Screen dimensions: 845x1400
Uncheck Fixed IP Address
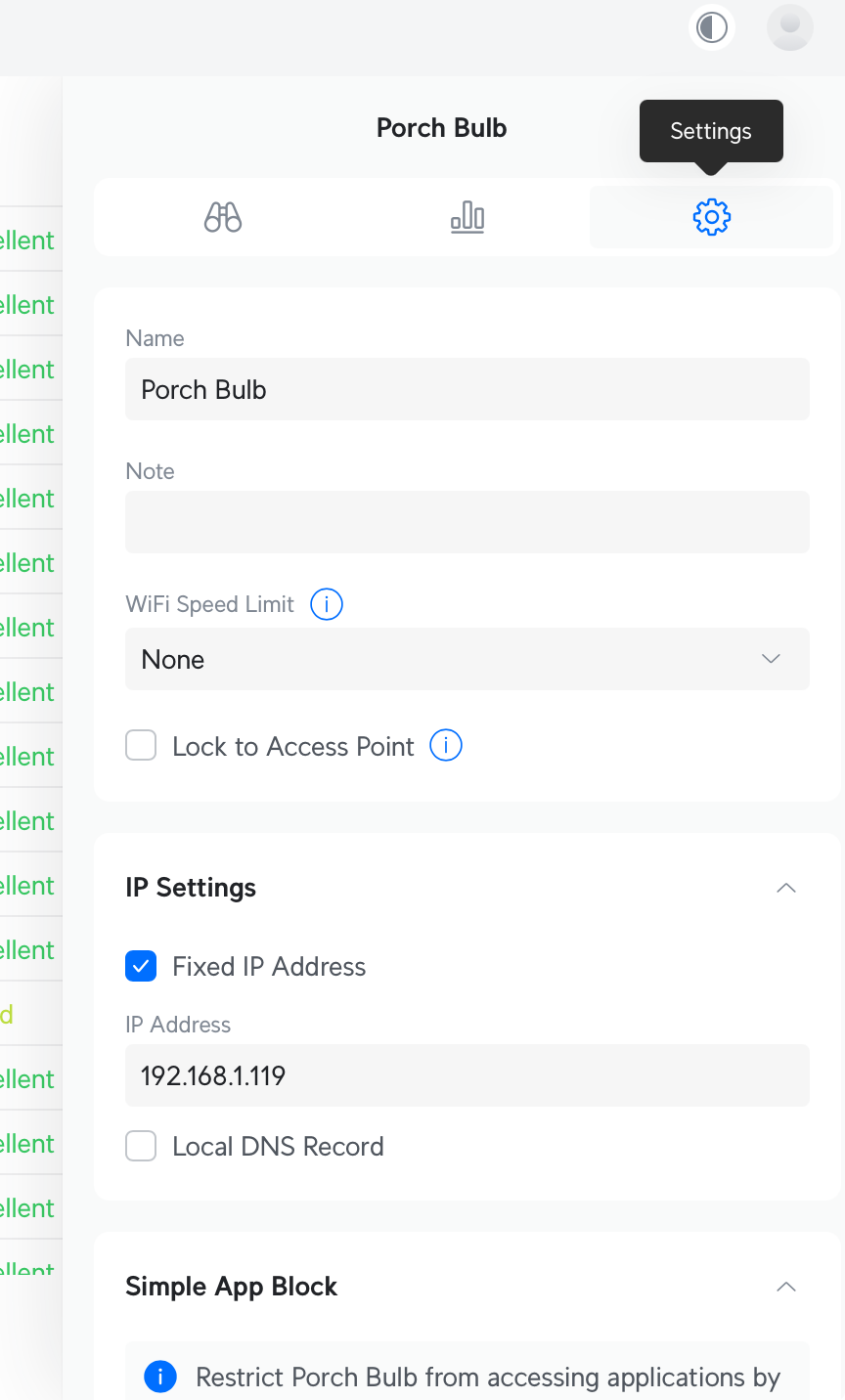coord(141,966)
